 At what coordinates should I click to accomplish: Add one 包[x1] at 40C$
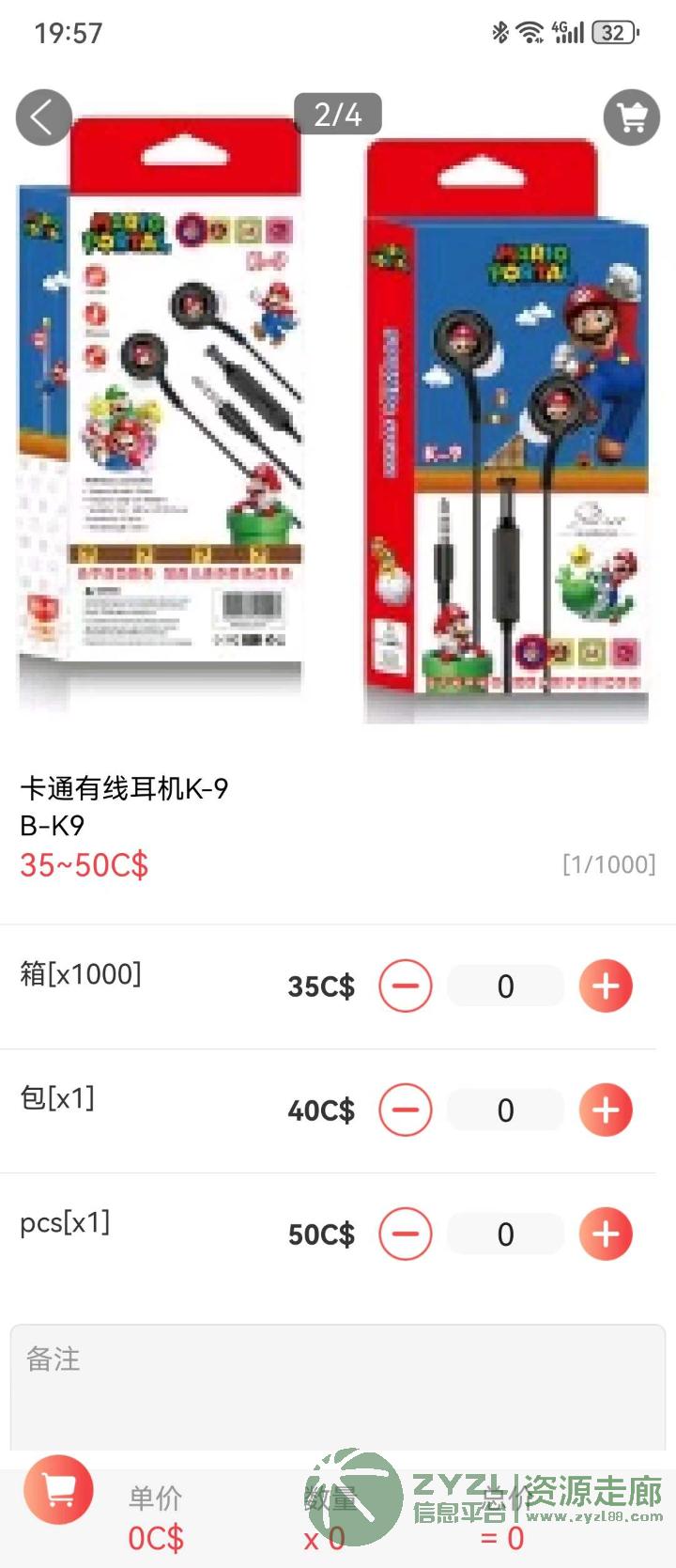606,1110
